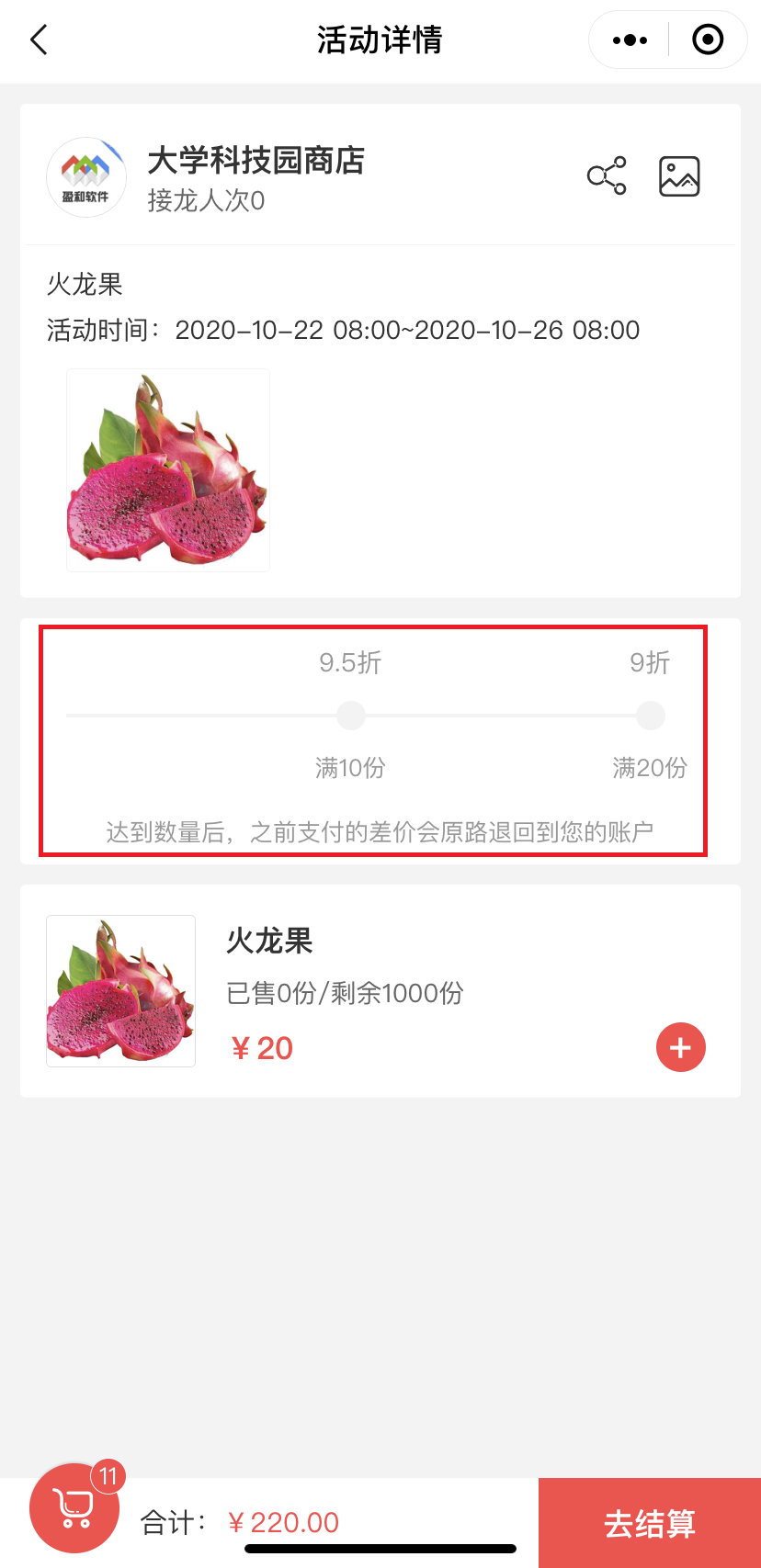Share this 火龙果 activity
The width and height of the screenshot is (761, 1568).
607,175
